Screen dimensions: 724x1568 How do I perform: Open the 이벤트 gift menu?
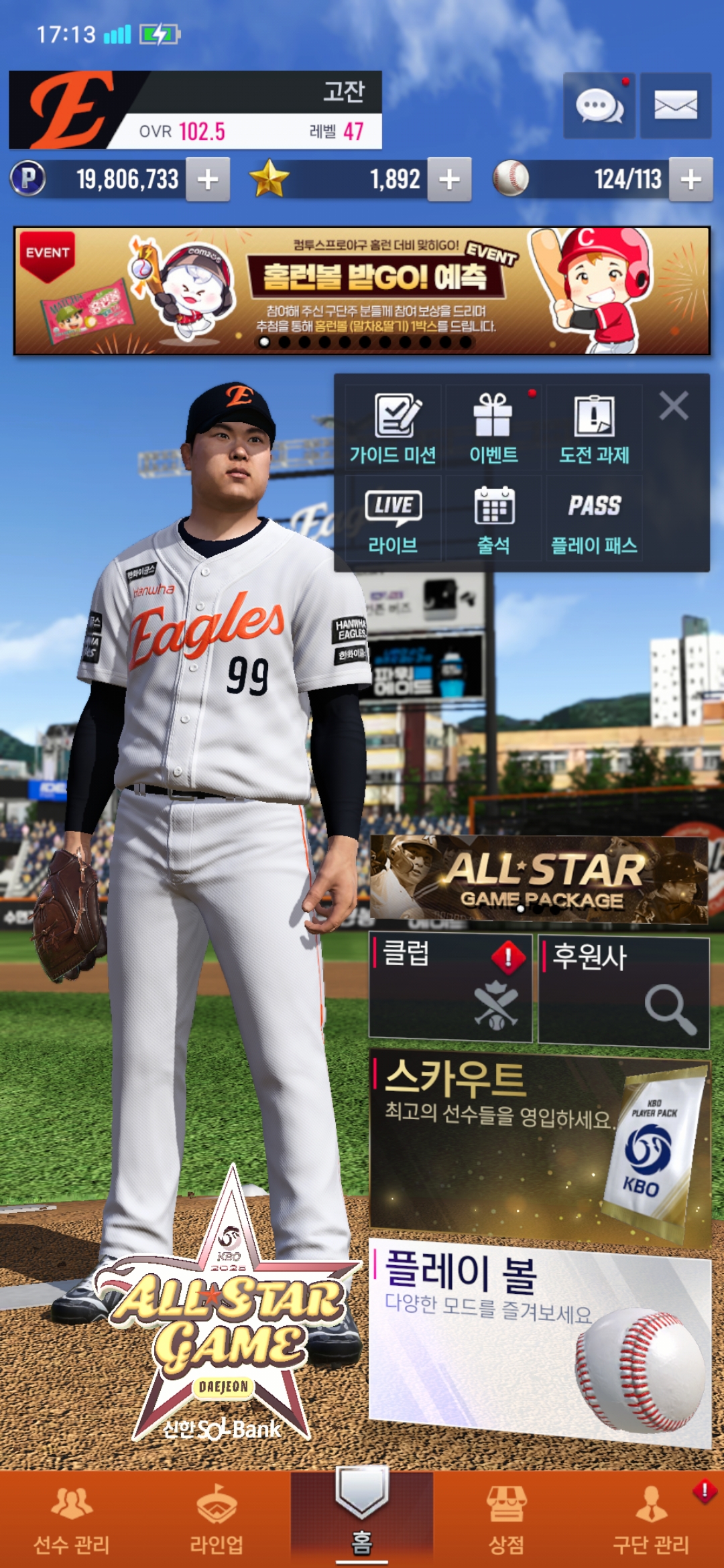click(493, 428)
